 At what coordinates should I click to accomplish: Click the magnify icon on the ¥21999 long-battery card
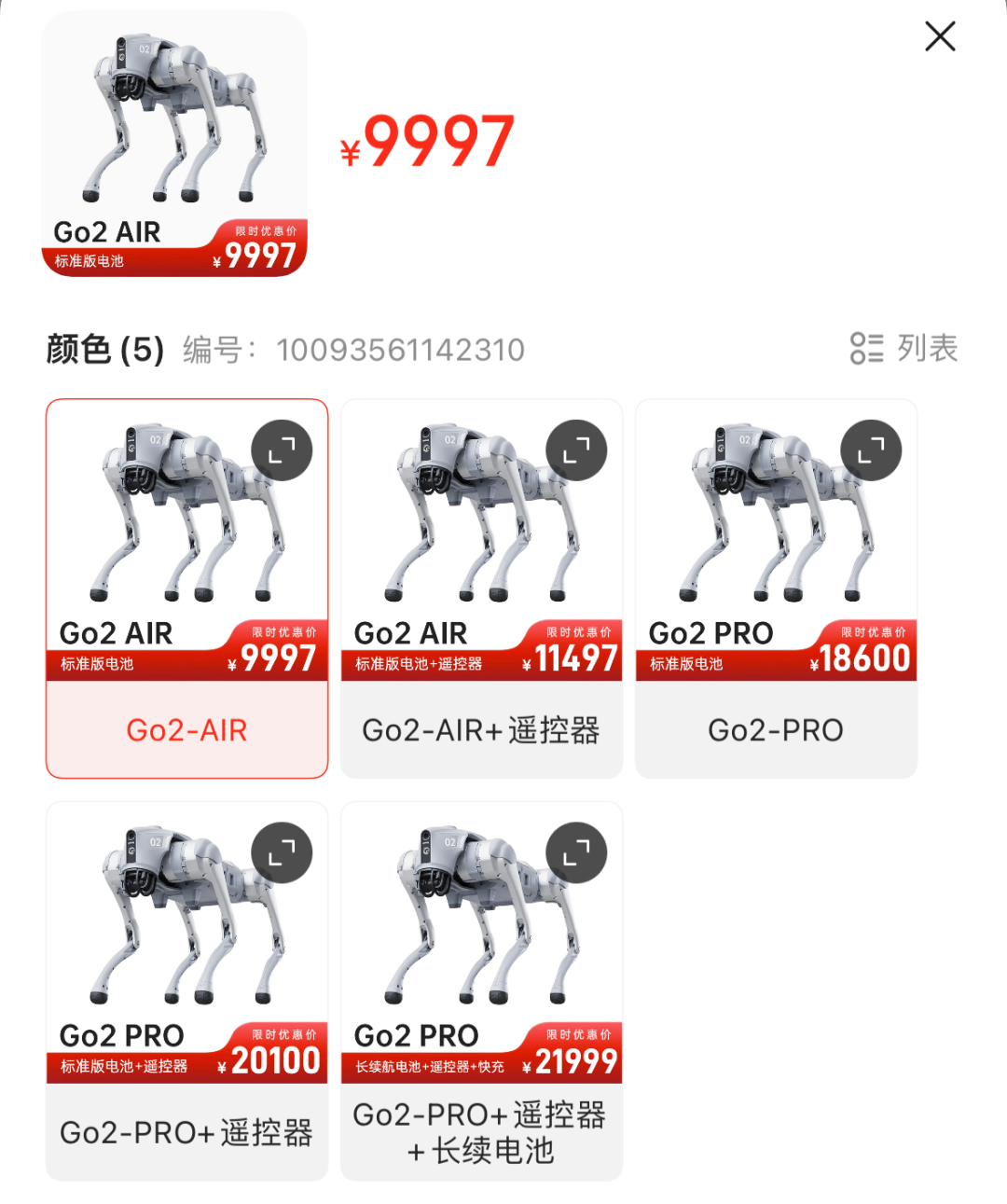coord(575,853)
